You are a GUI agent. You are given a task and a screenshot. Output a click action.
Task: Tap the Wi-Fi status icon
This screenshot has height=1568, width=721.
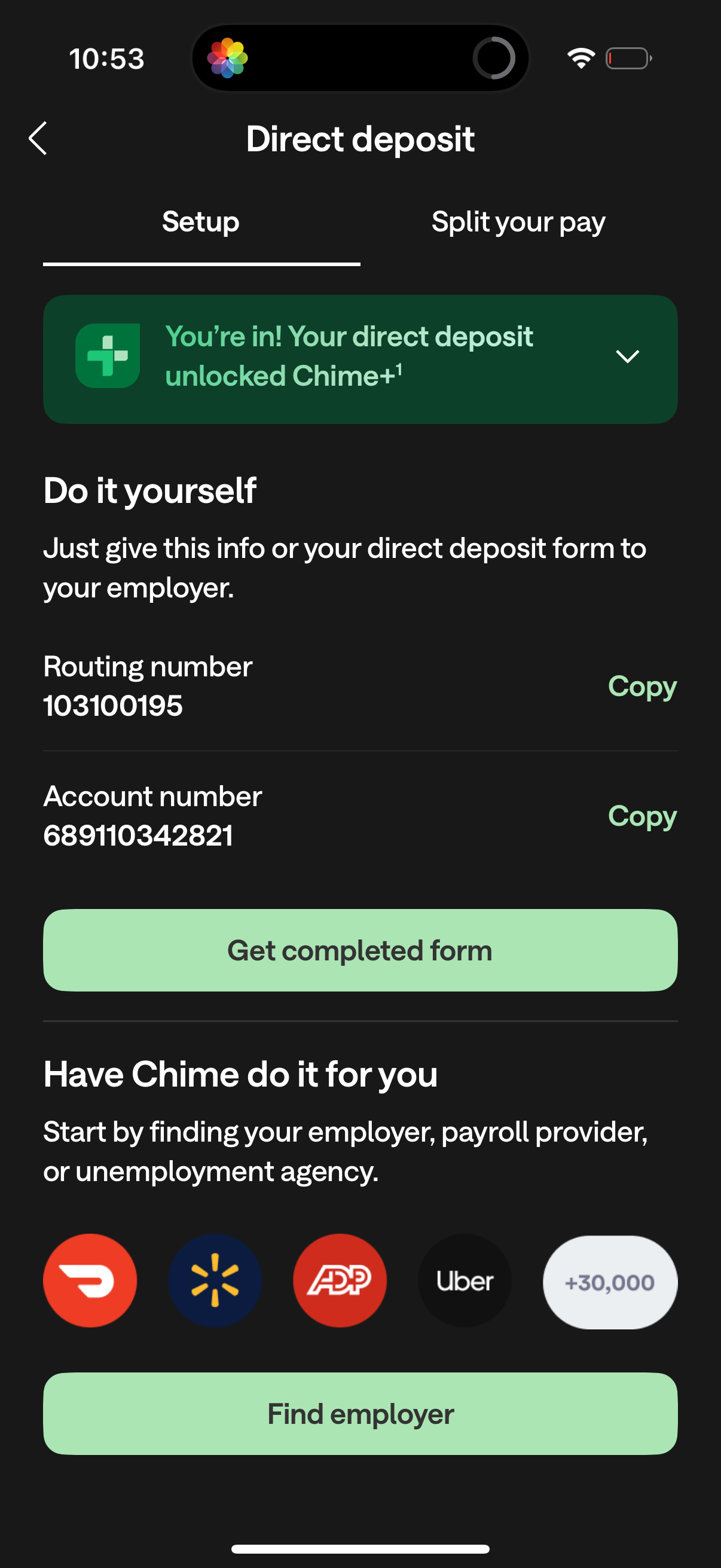580,59
